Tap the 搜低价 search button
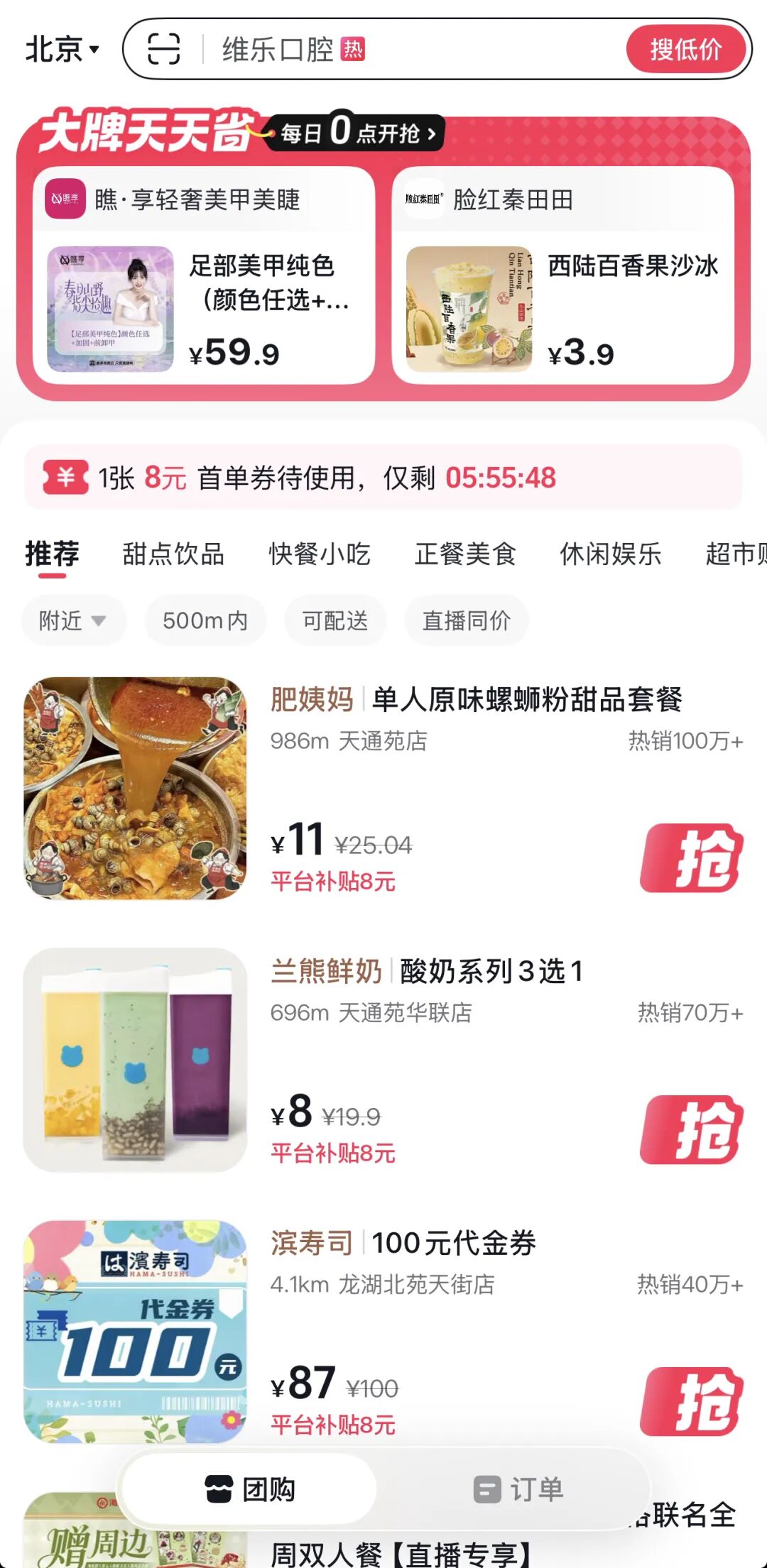This screenshot has width=767, height=1568. [x=684, y=50]
